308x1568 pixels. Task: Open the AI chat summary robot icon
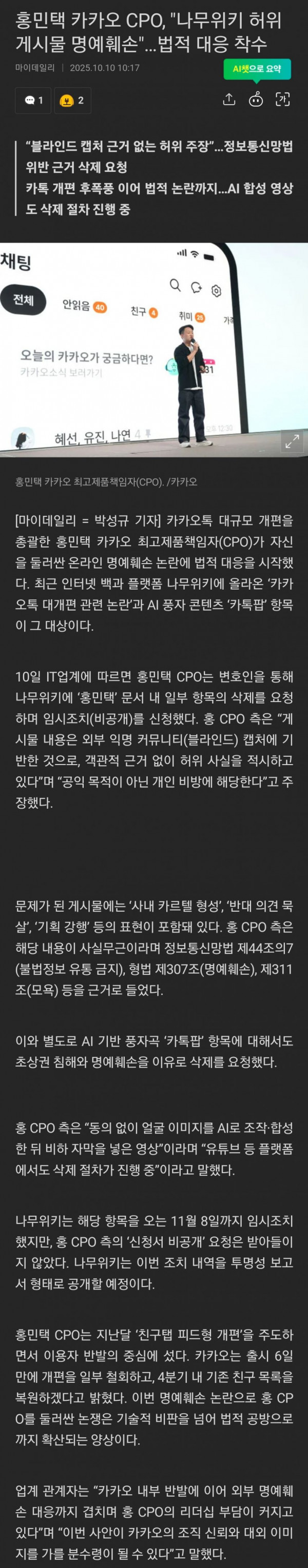(x=256, y=100)
